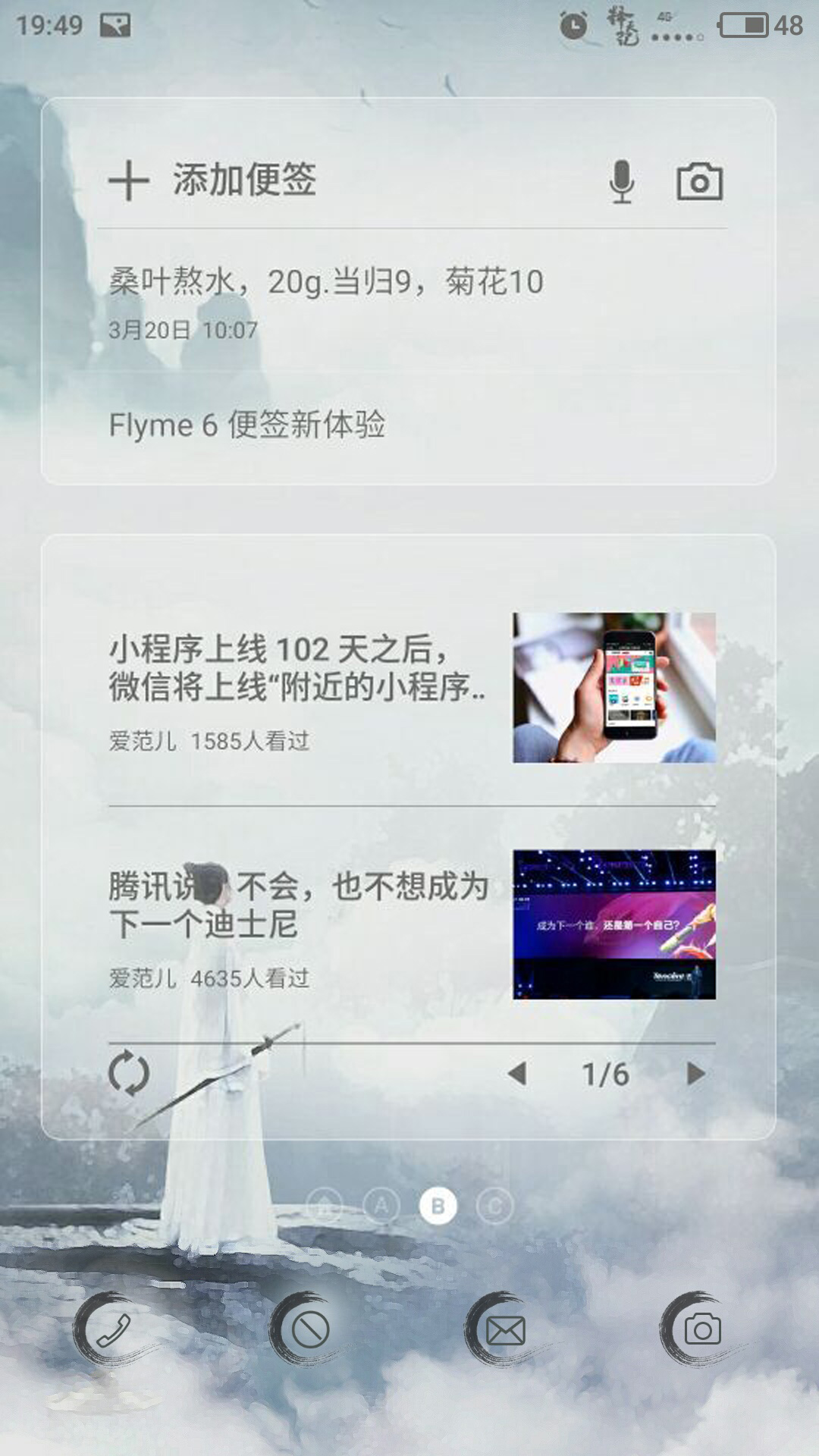Open the dock app with the crossed-circle icon
The height and width of the screenshot is (1456, 819).
coord(309,1329)
